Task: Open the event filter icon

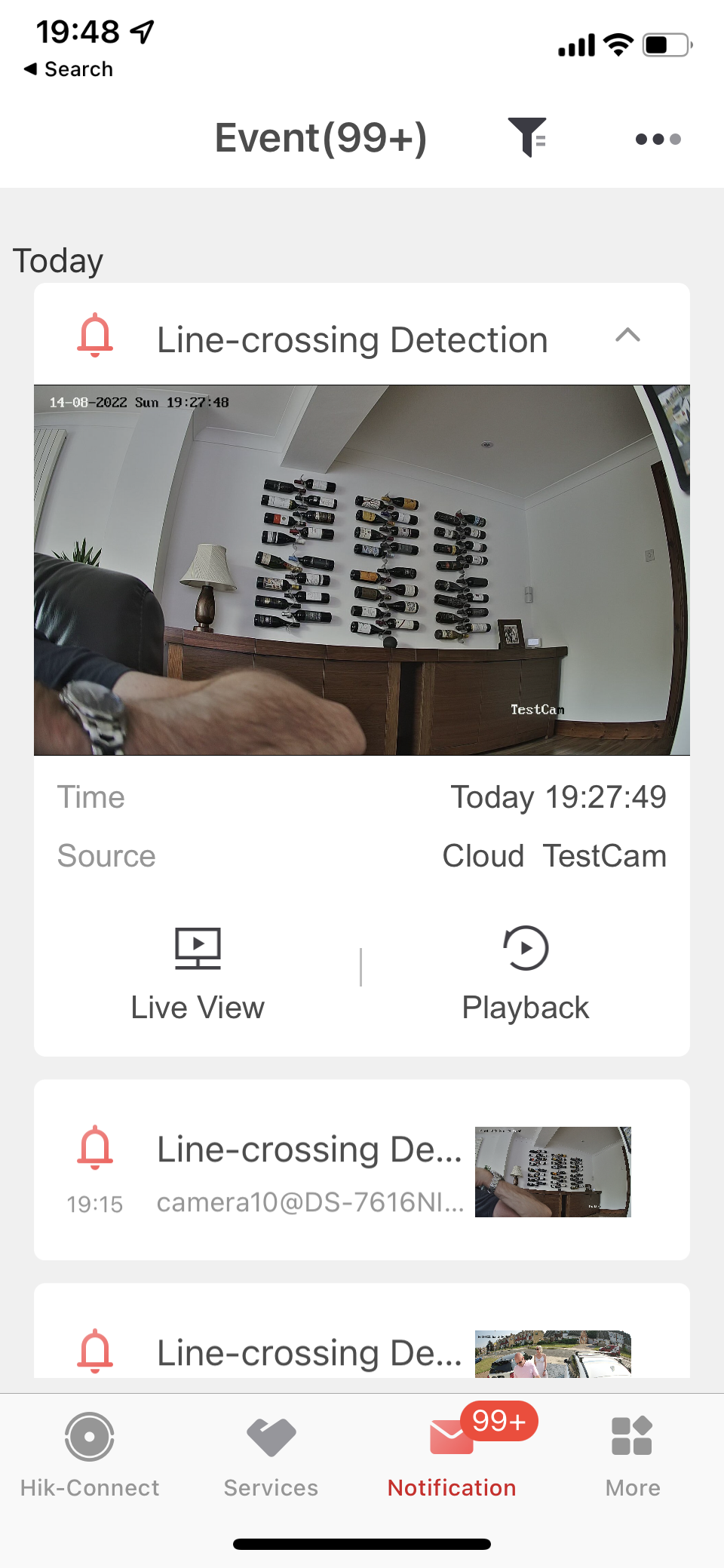Action: [x=527, y=137]
